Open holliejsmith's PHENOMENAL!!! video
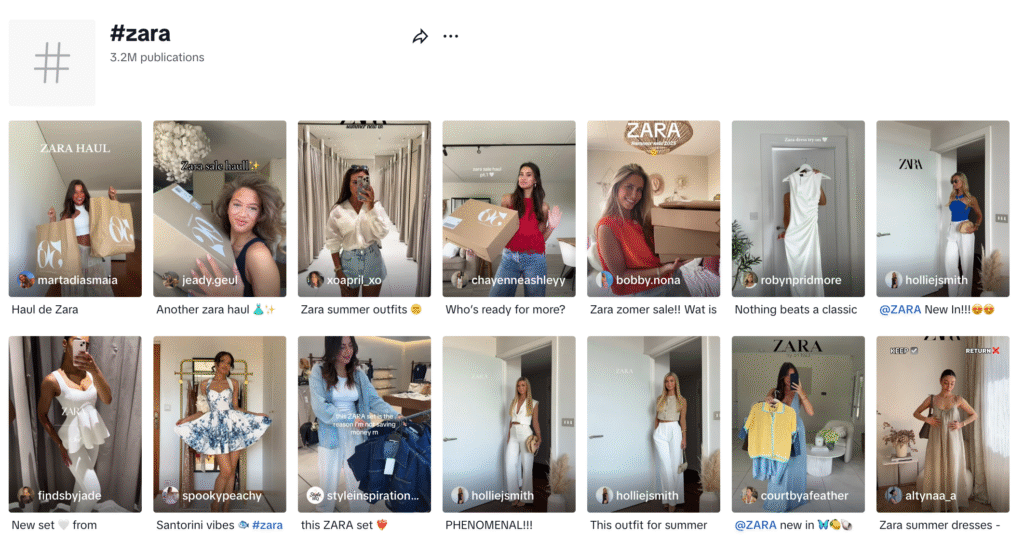The height and width of the screenshot is (542, 1024). pyautogui.click(x=509, y=423)
